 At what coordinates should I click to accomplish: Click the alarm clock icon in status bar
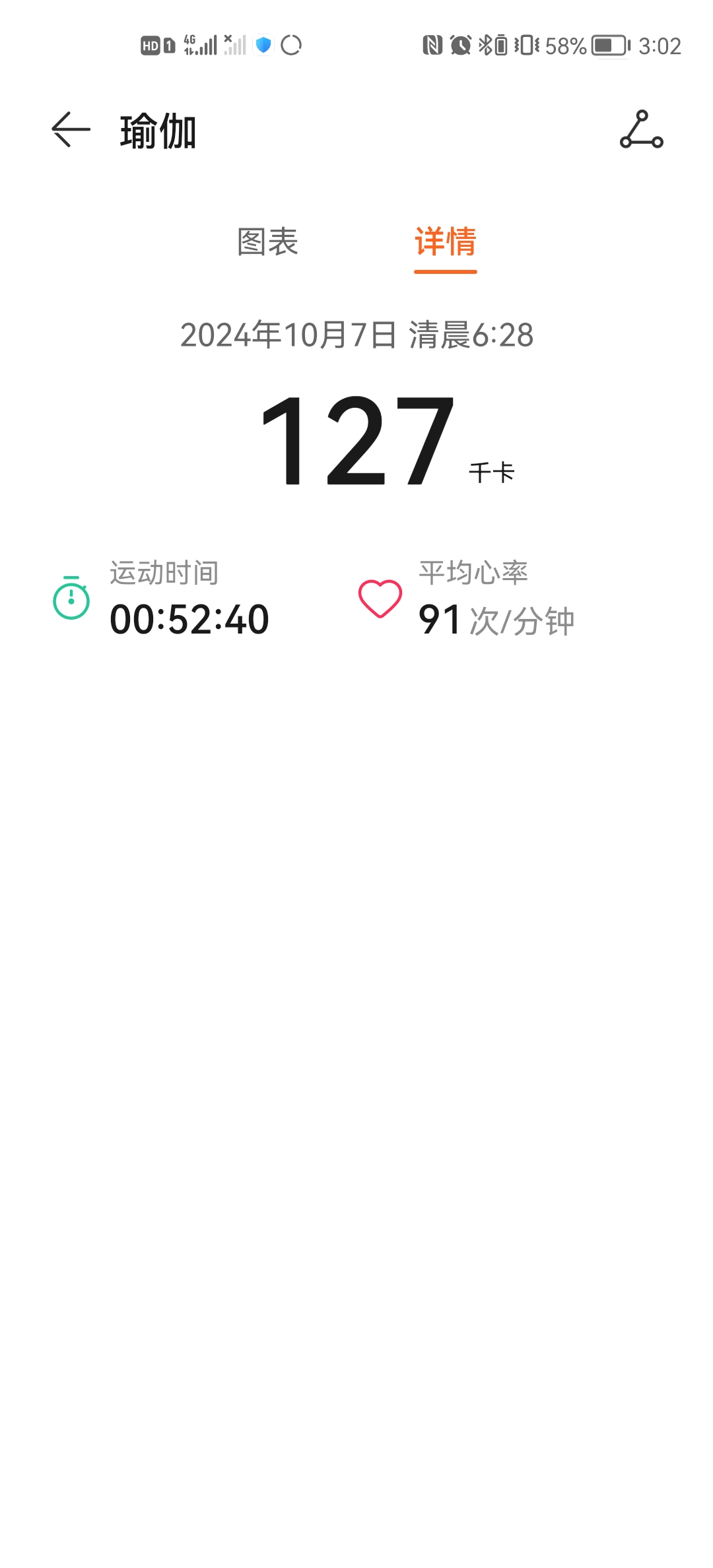[x=460, y=45]
